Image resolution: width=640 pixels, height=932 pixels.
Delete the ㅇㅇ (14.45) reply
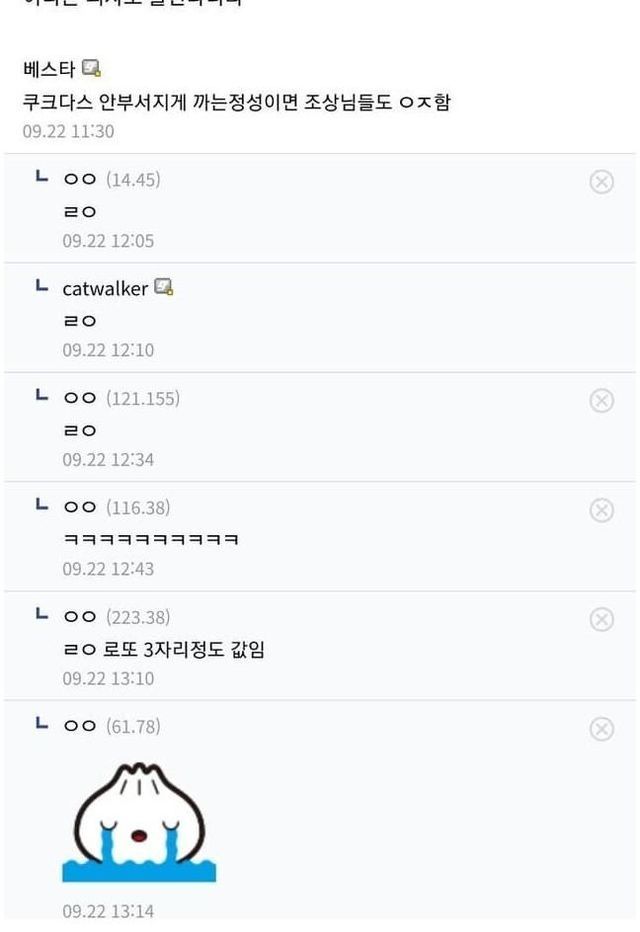pyautogui.click(x=601, y=182)
